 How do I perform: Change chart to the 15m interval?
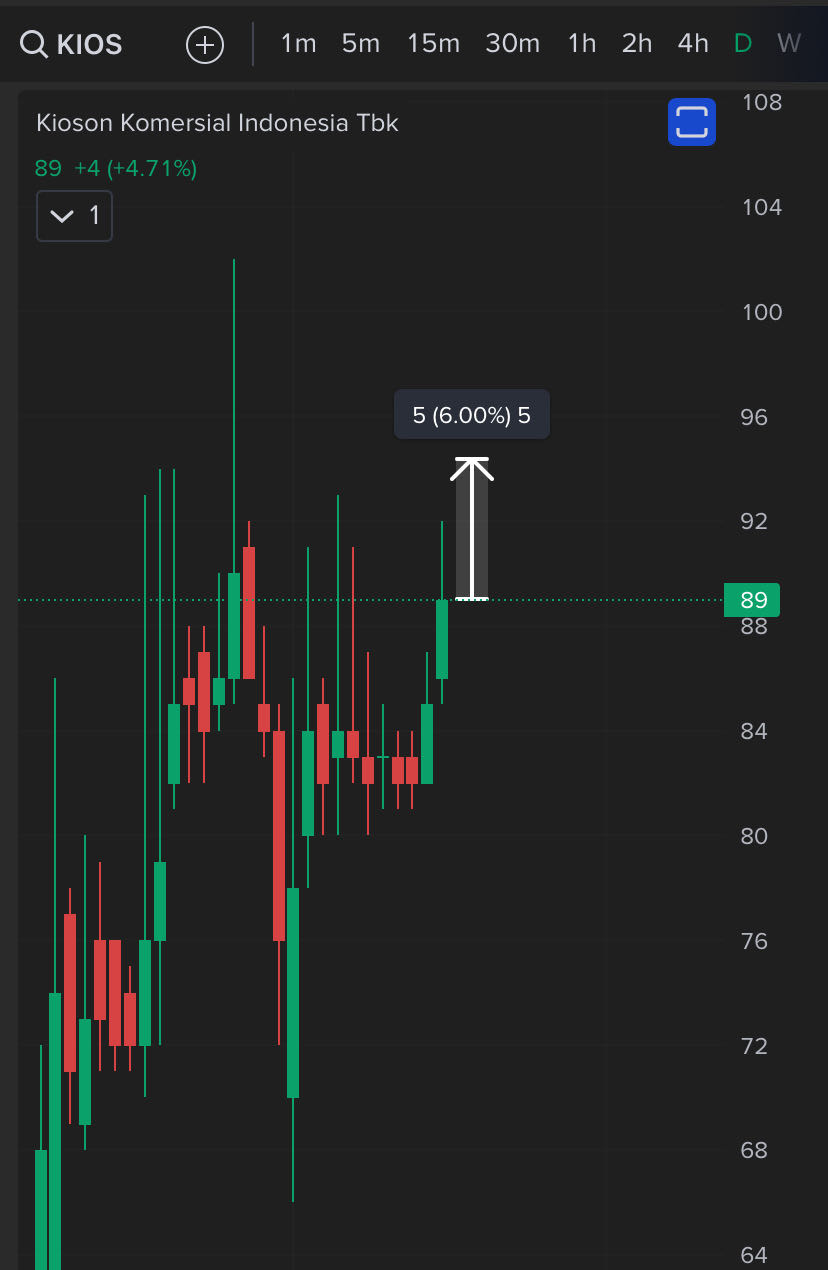pyautogui.click(x=433, y=44)
